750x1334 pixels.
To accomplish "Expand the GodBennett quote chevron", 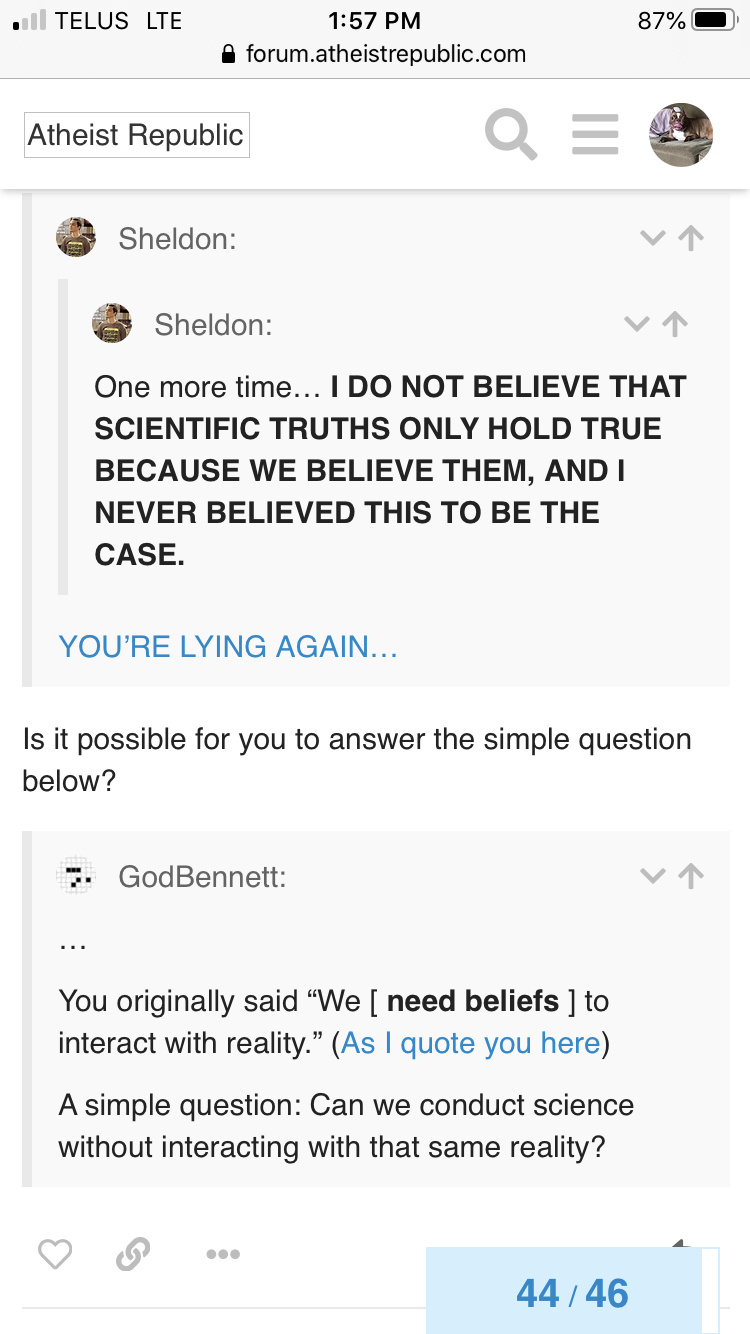I will click(652, 877).
